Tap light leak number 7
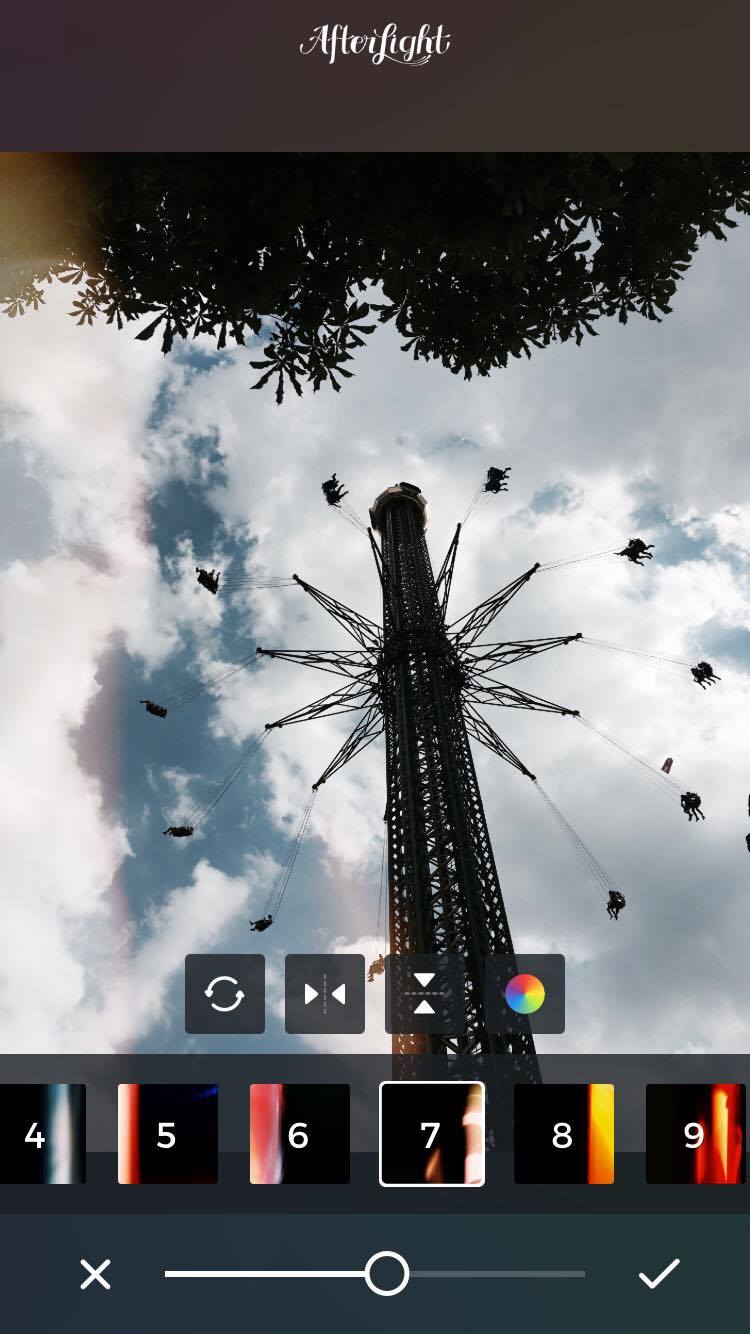The image size is (750, 1334). pyautogui.click(x=432, y=1134)
